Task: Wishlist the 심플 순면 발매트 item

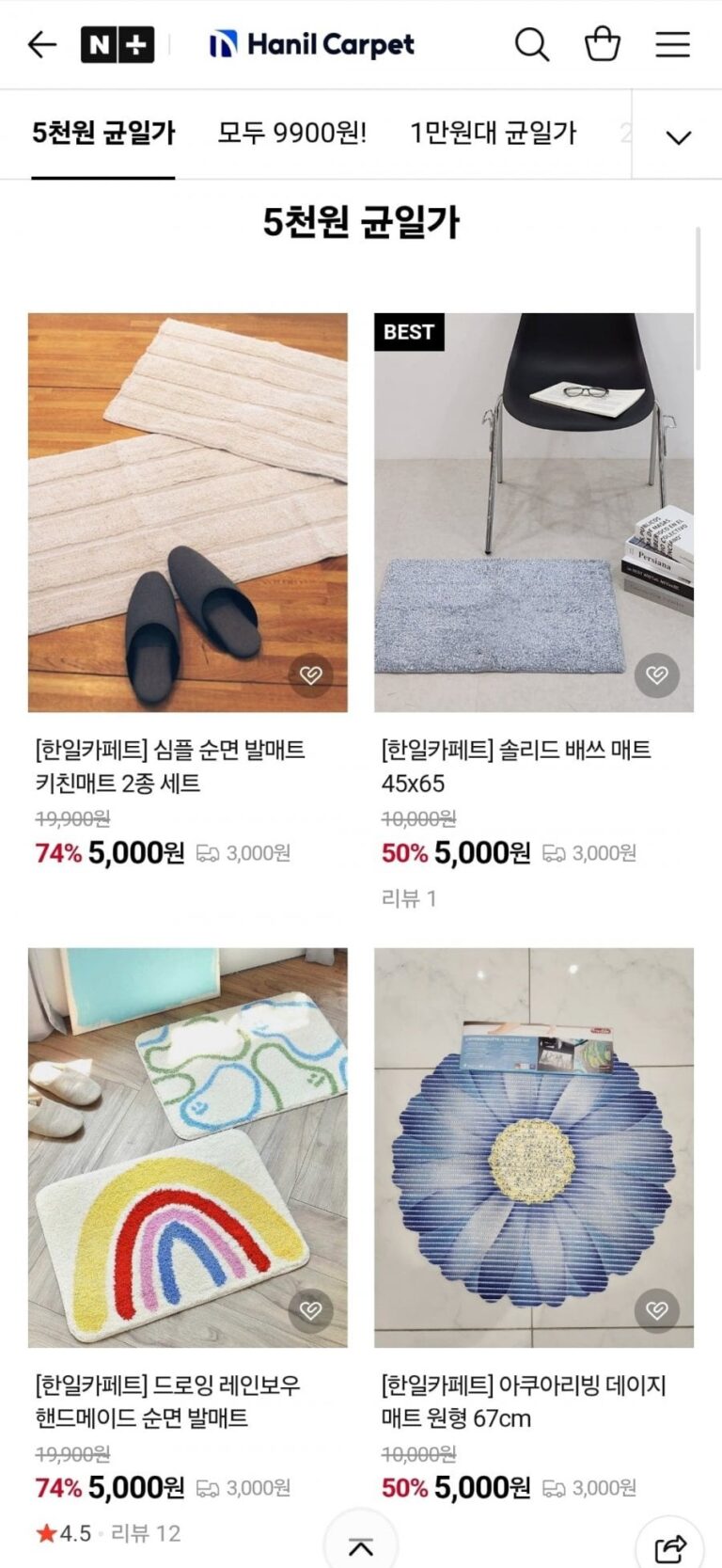Action: point(311,674)
